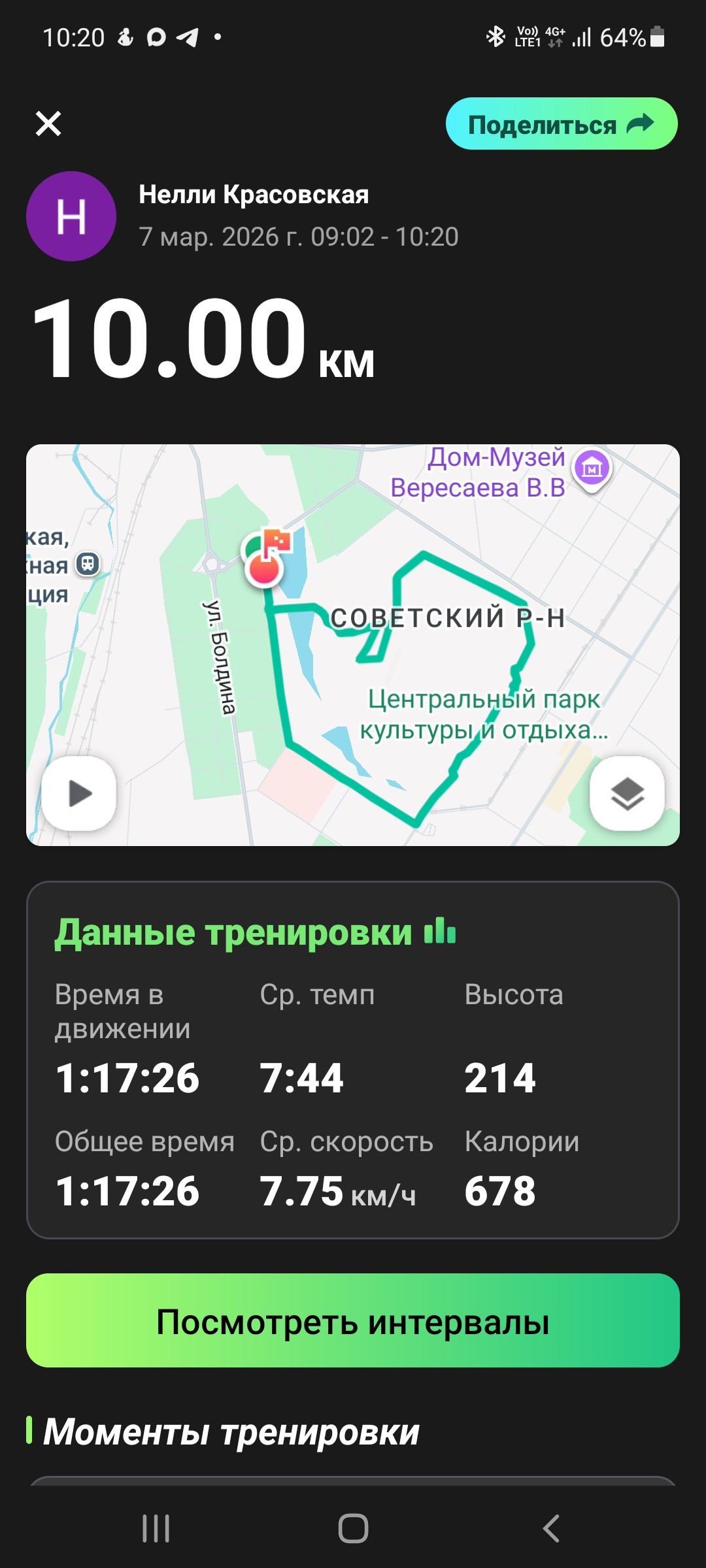Go back with the system back button
This screenshot has height=1568, width=706.
pos(551,1528)
